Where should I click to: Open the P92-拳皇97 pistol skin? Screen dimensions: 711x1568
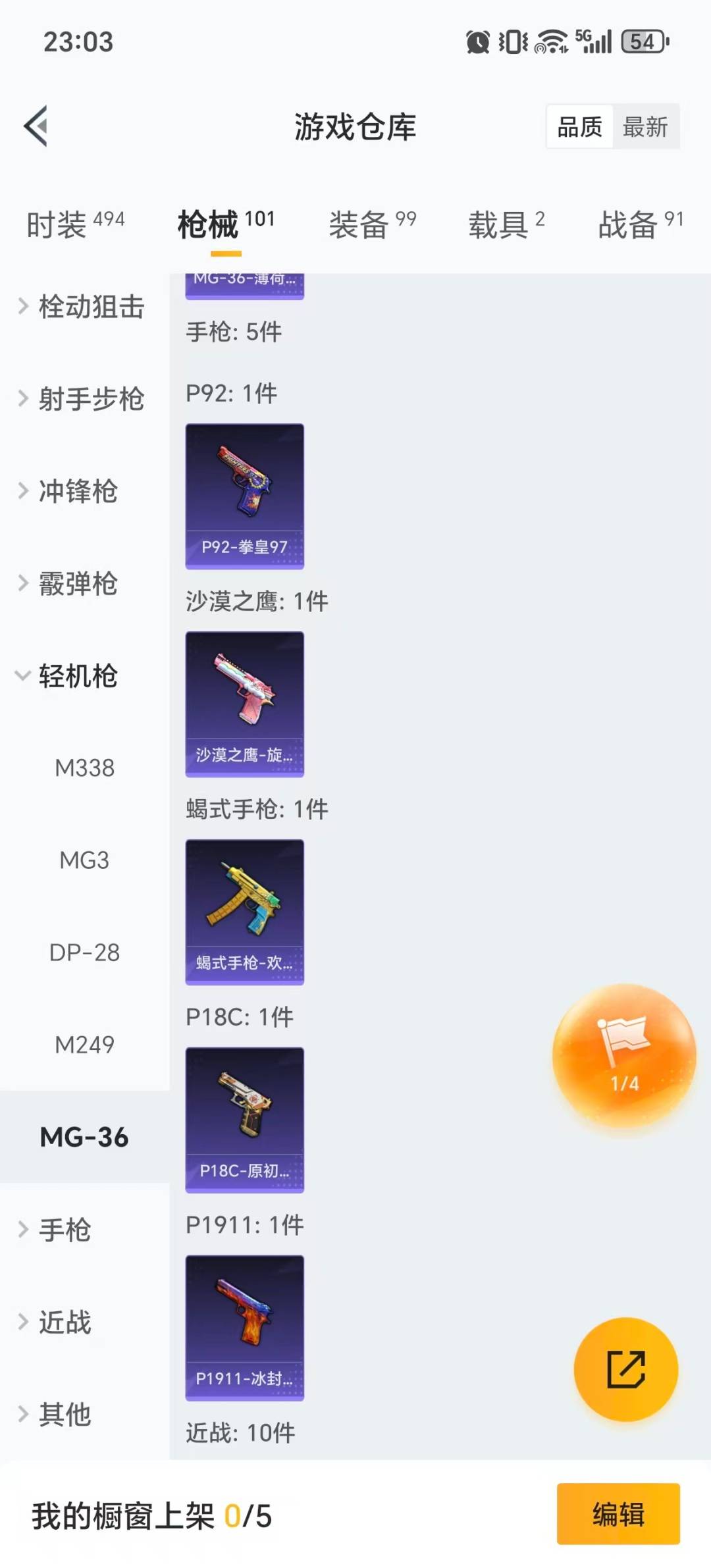point(244,496)
